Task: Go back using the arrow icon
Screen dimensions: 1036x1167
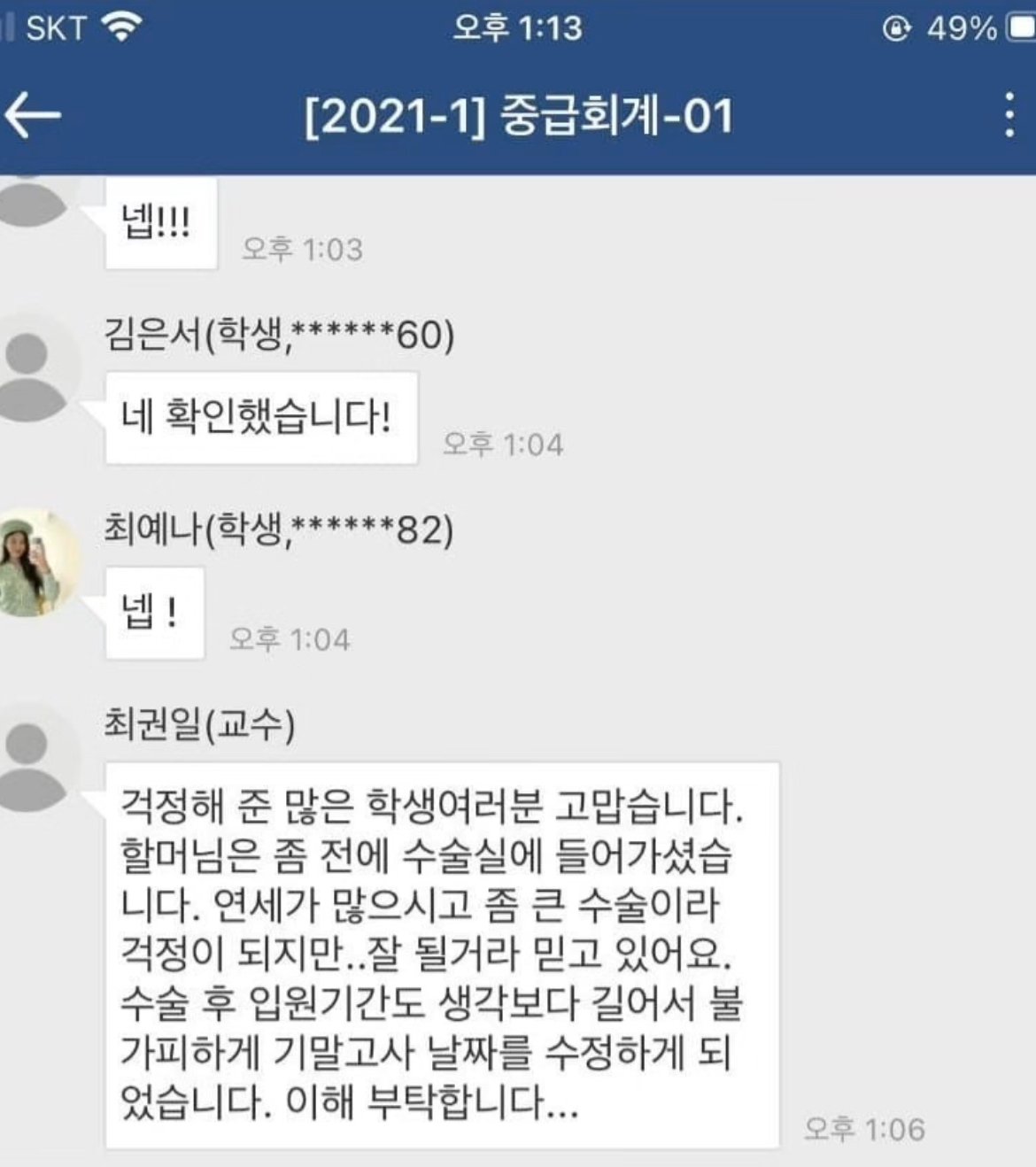Action: click(x=33, y=115)
